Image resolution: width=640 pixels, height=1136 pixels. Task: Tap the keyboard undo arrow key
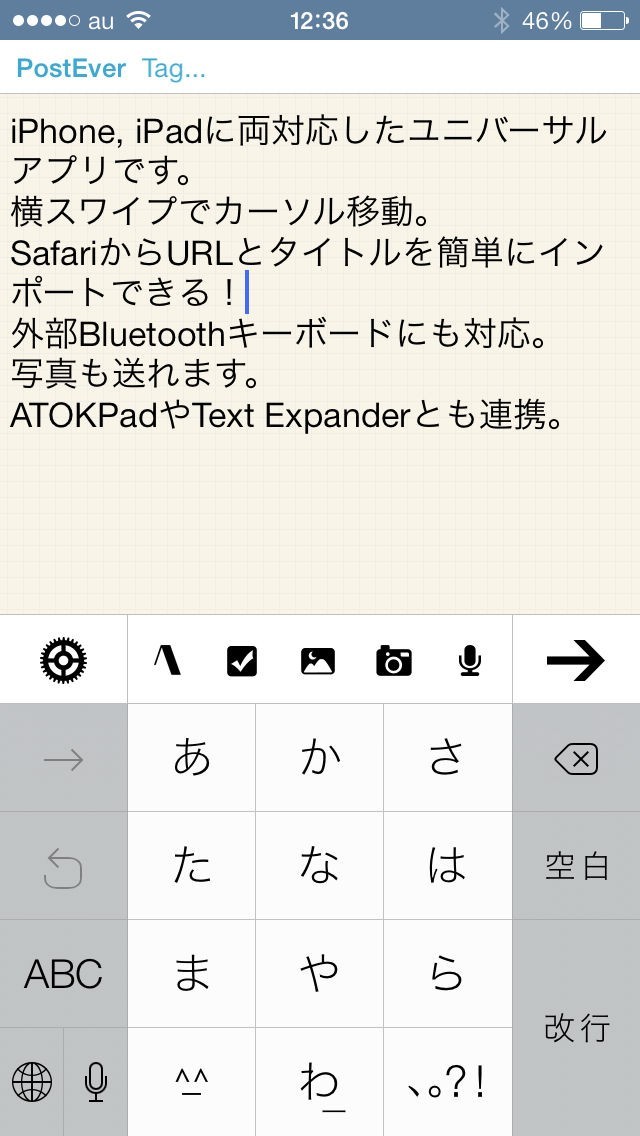(x=64, y=866)
